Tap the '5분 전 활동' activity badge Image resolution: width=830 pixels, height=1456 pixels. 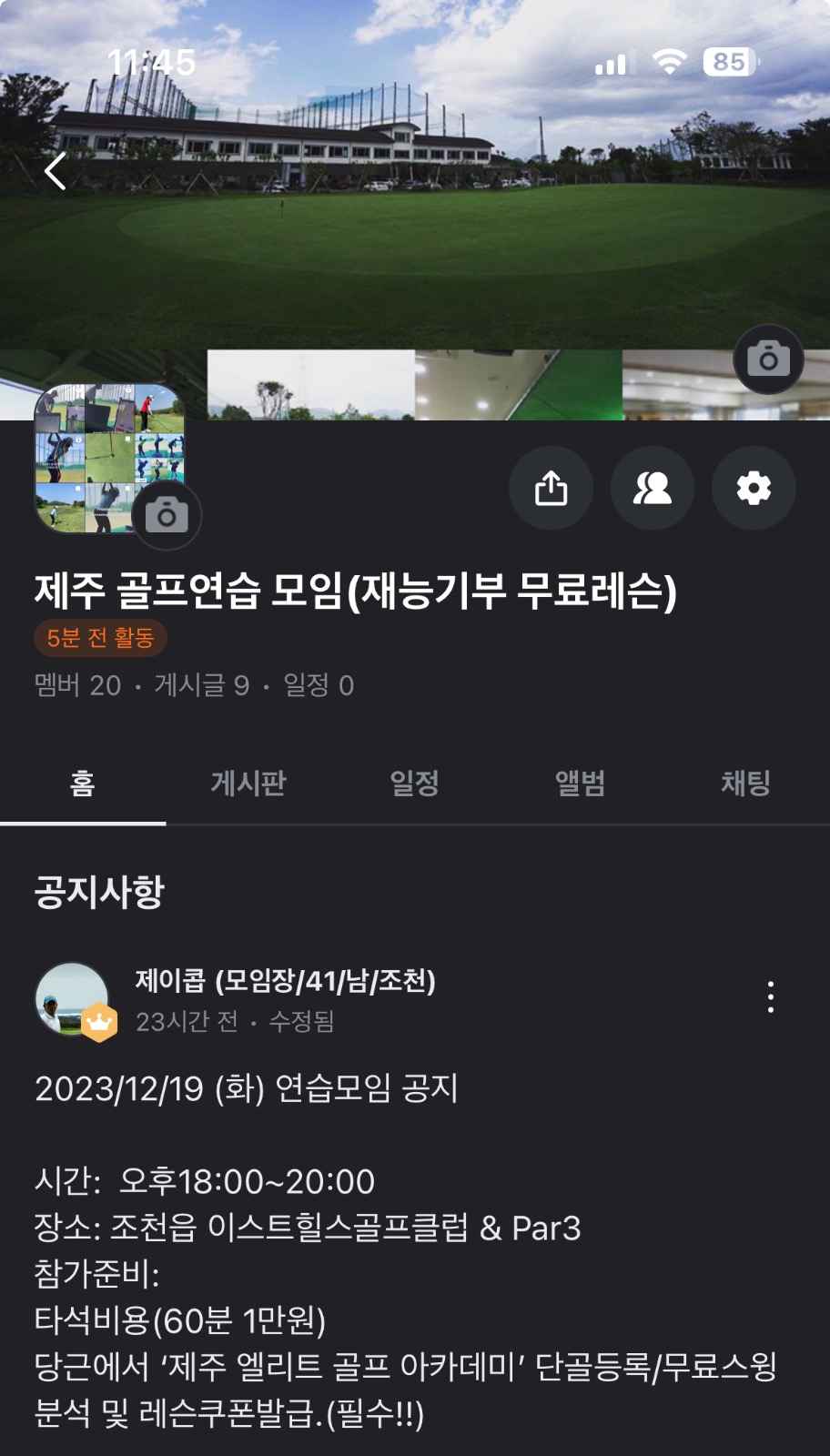pos(100,638)
